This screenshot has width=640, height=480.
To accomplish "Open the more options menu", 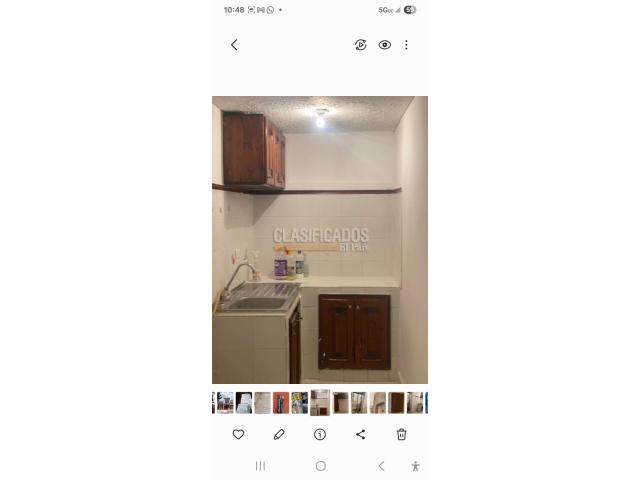I will pos(406,45).
